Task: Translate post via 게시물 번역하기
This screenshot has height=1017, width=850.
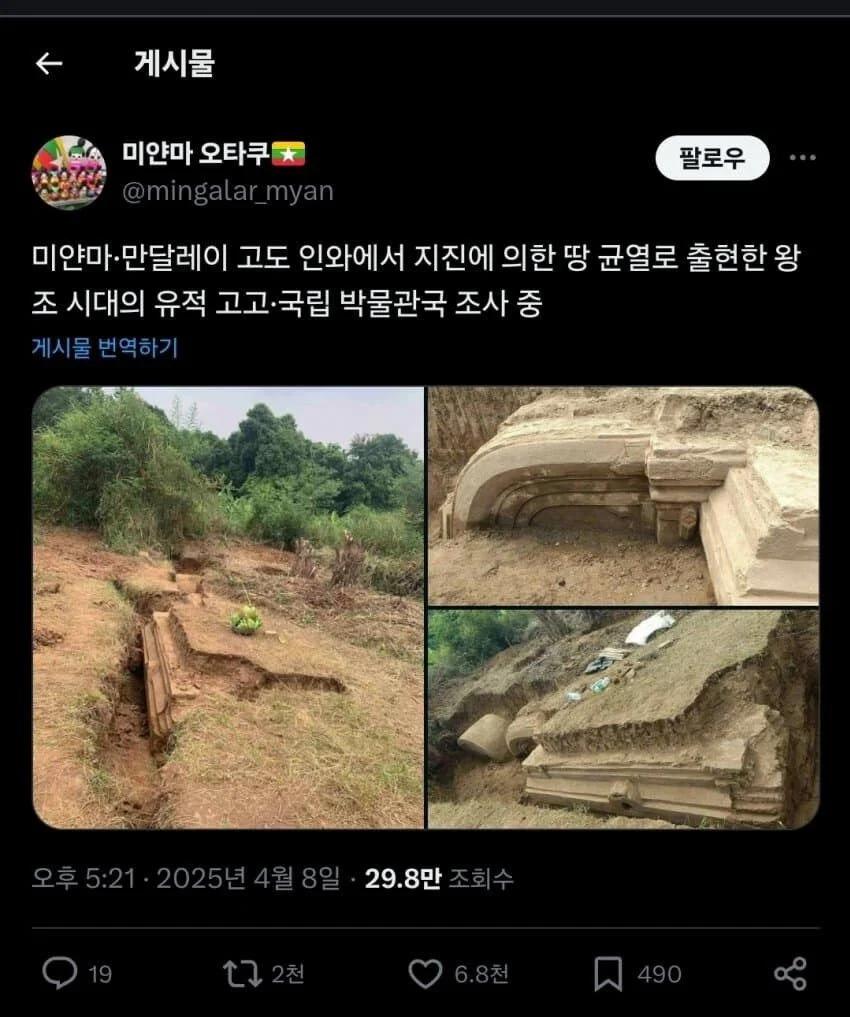Action: pyautogui.click(x=105, y=348)
